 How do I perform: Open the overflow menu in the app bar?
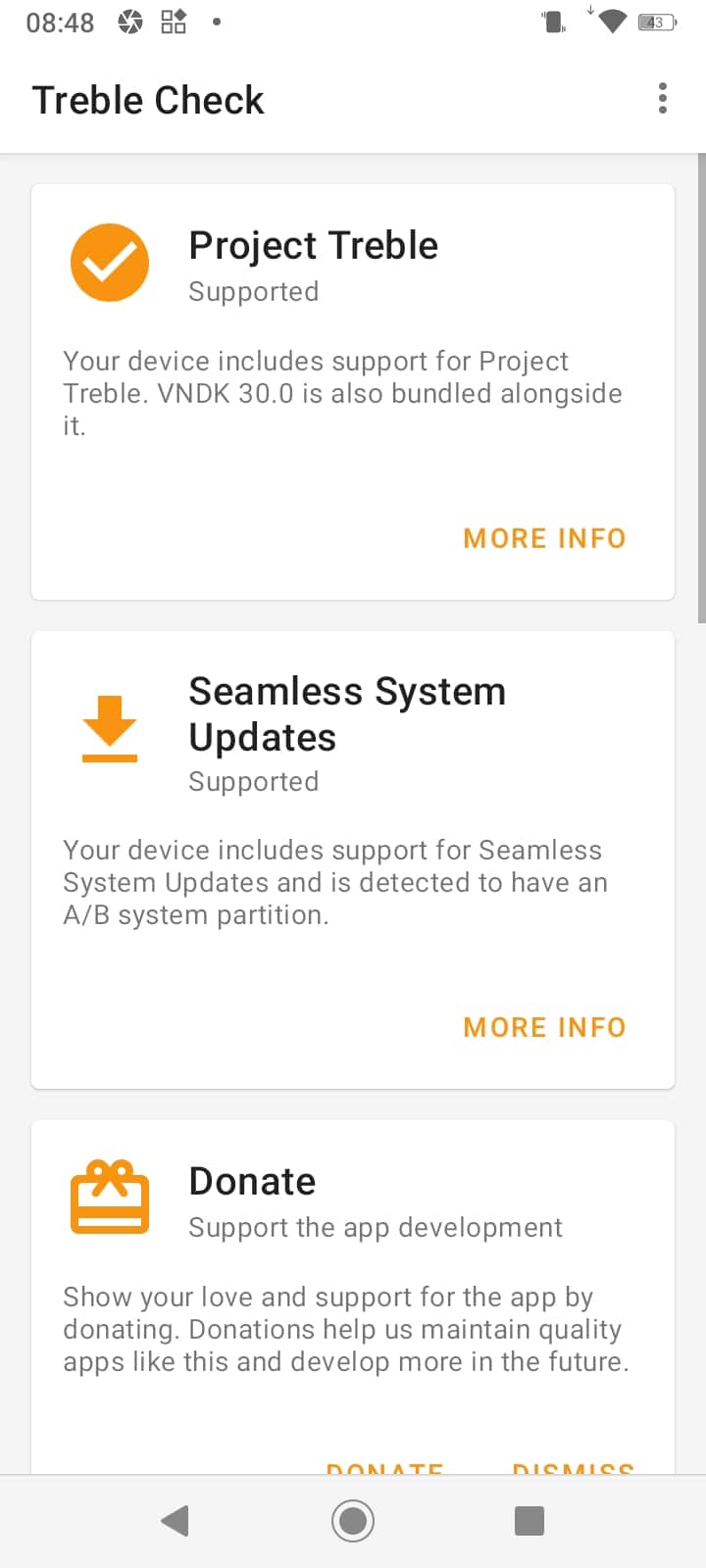(x=663, y=98)
